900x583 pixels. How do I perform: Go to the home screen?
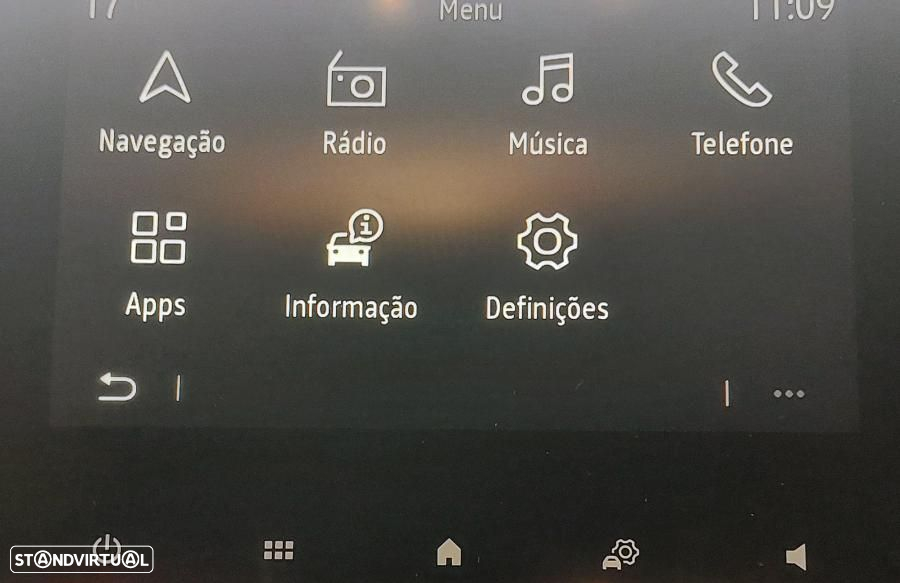(449, 551)
